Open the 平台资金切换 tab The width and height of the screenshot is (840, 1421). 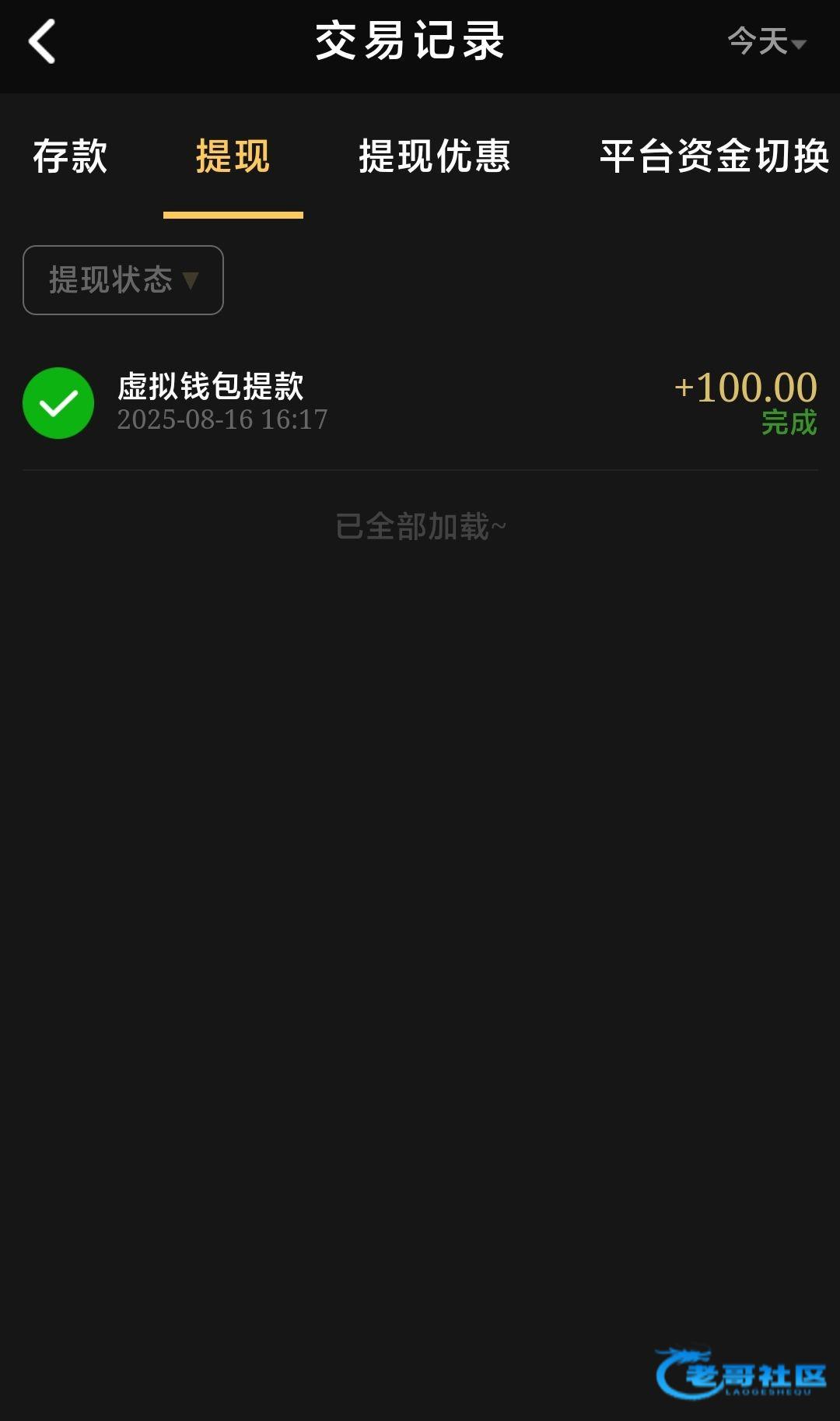tap(715, 156)
